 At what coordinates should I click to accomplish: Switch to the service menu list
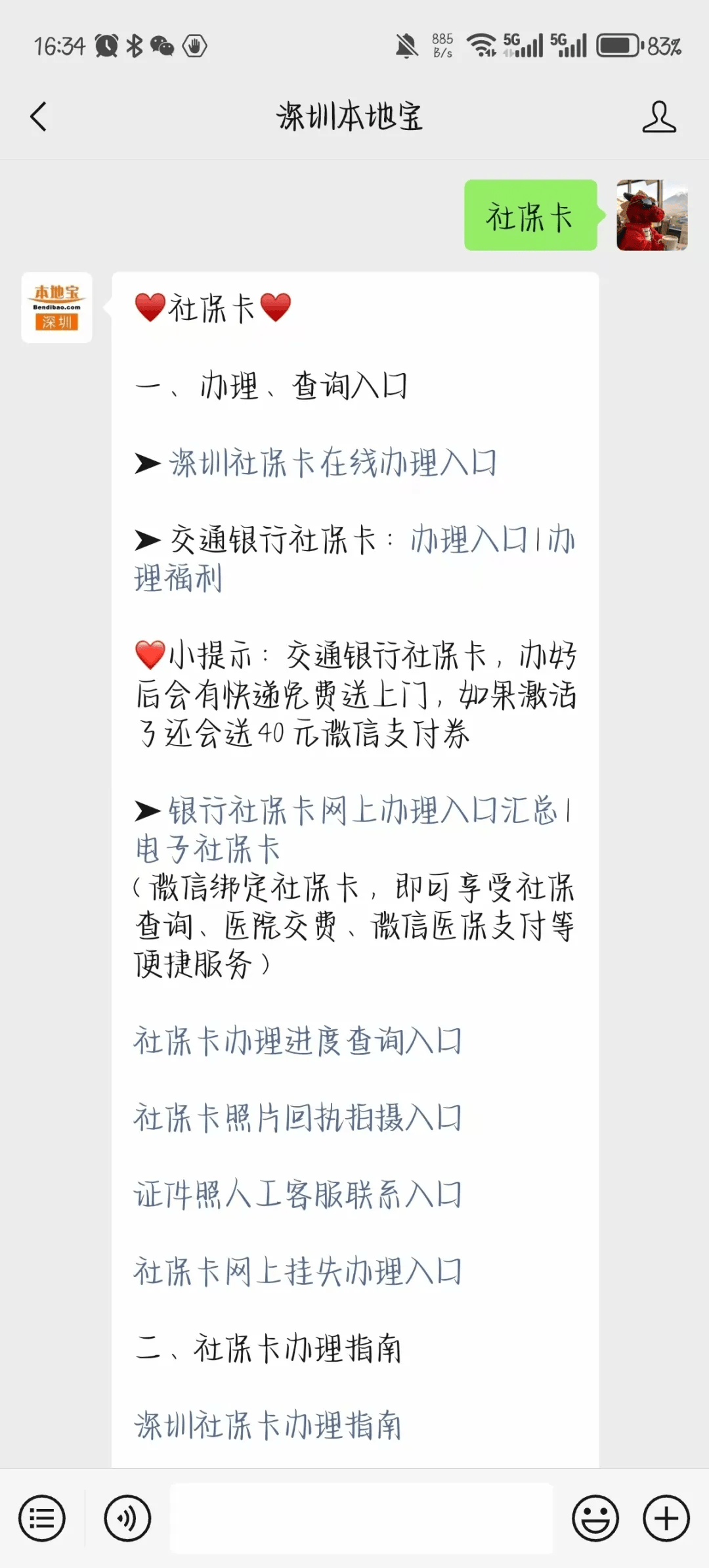point(42,1519)
